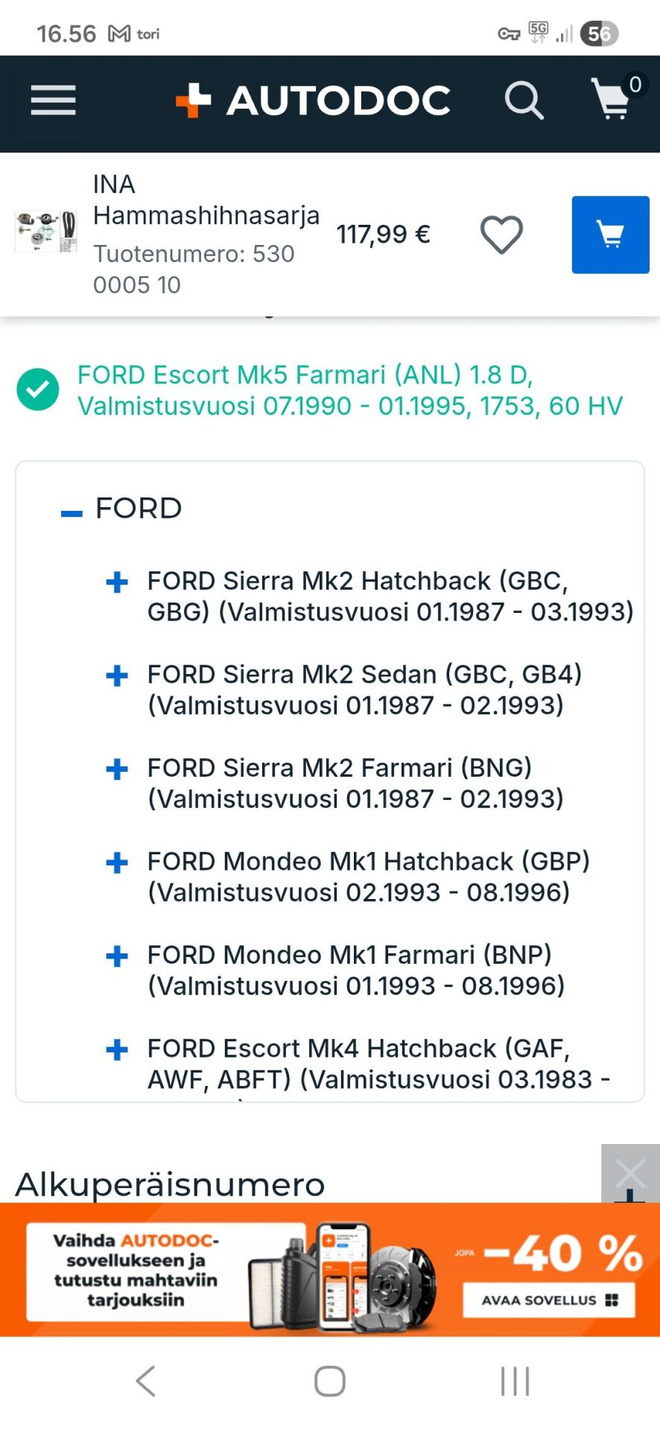
Task: Go back with system back button
Action: (146, 1381)
